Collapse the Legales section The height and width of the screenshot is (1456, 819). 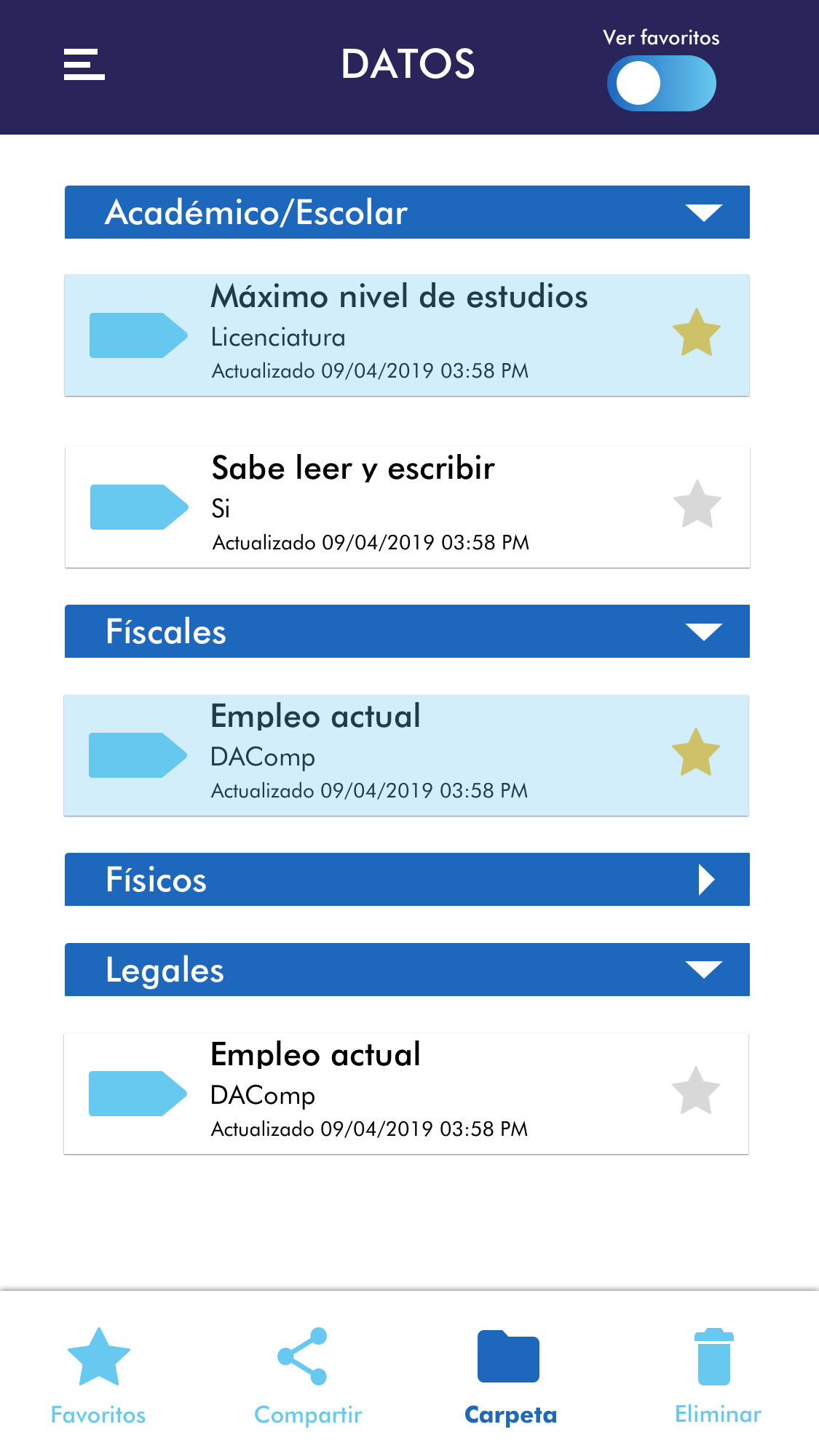(703, 970)
